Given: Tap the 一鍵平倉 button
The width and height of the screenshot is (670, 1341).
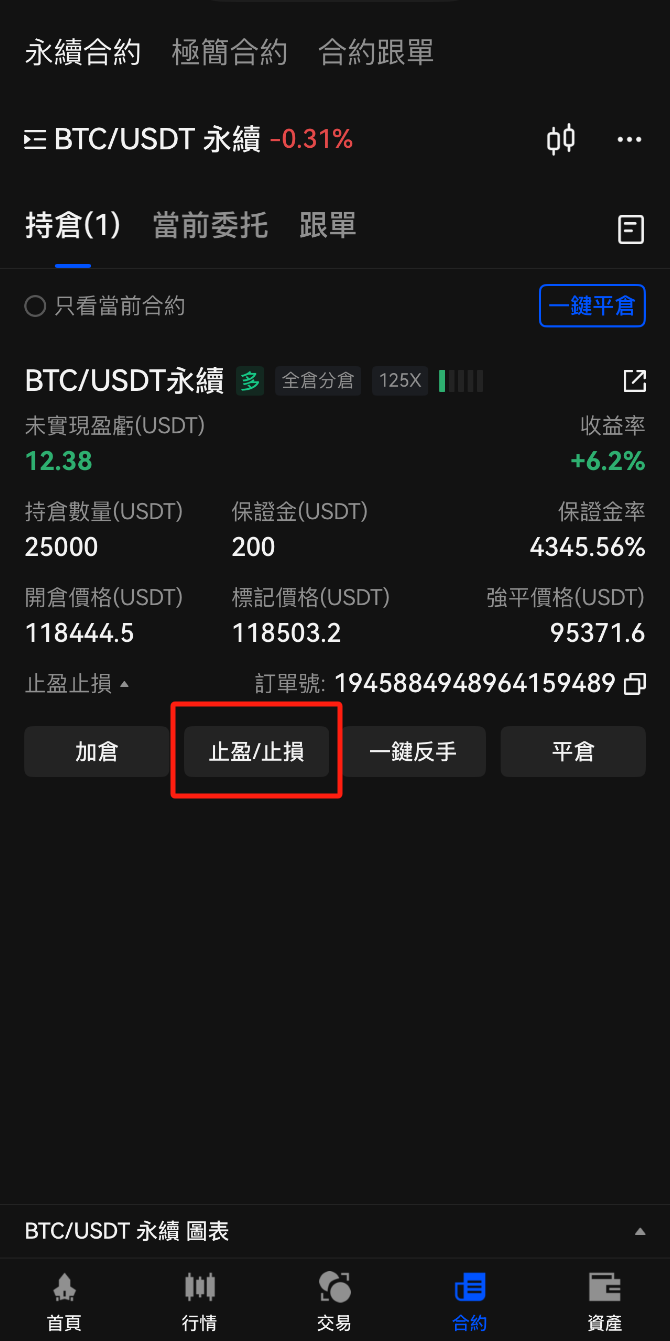Looking at the screenshot, I should (592, 306).
